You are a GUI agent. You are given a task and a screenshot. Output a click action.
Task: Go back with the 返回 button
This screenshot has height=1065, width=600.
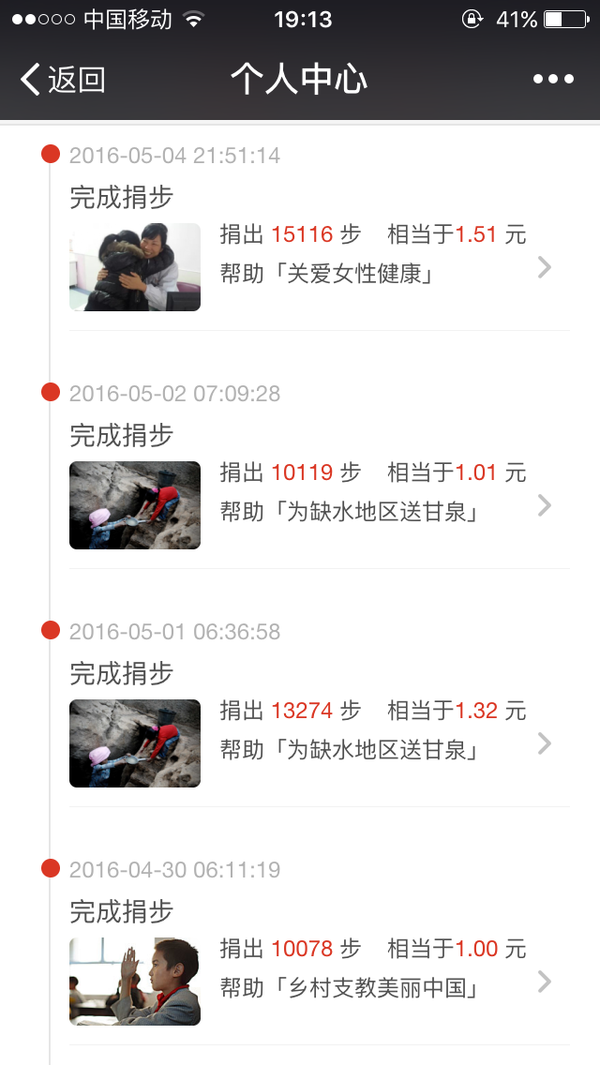[63, 79]
